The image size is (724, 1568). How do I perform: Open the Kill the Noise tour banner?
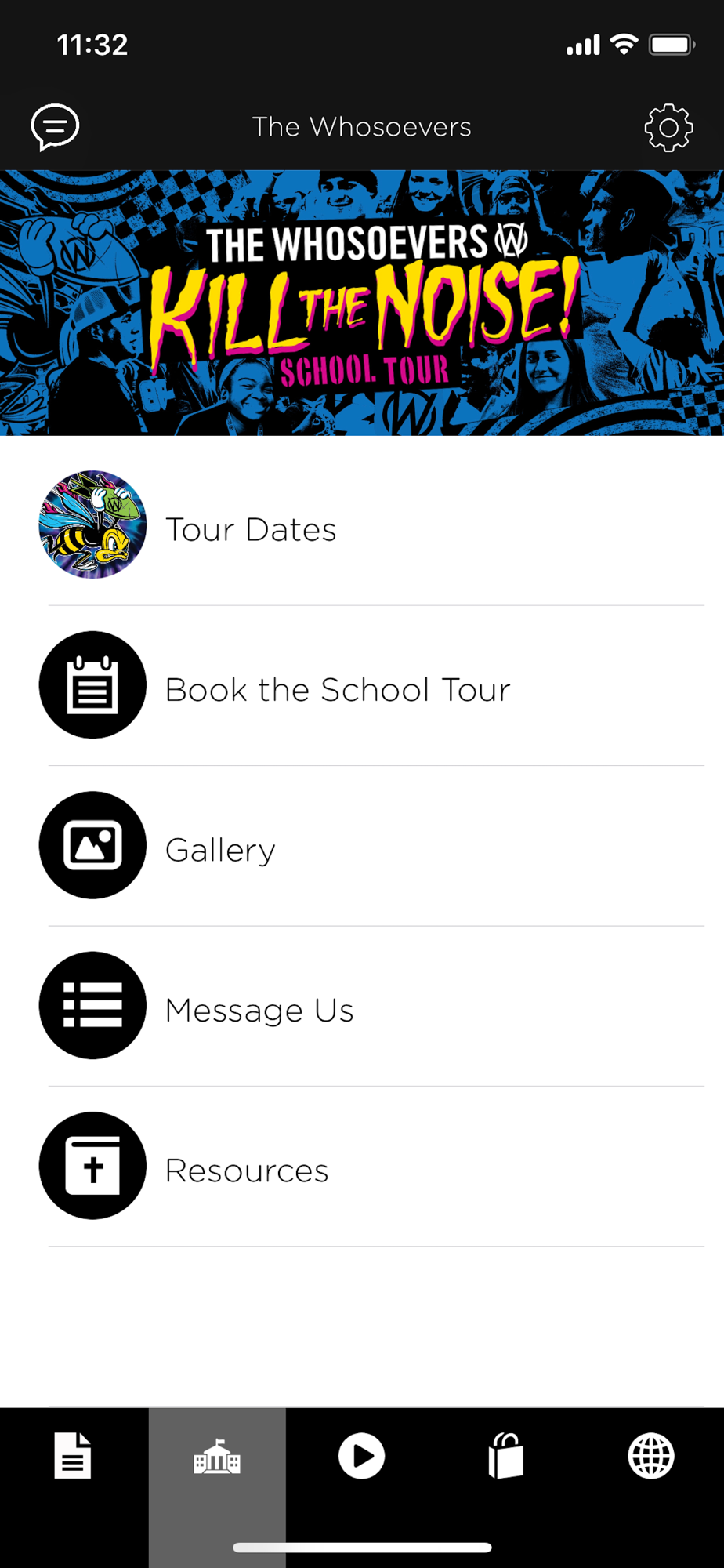point(362,303)
